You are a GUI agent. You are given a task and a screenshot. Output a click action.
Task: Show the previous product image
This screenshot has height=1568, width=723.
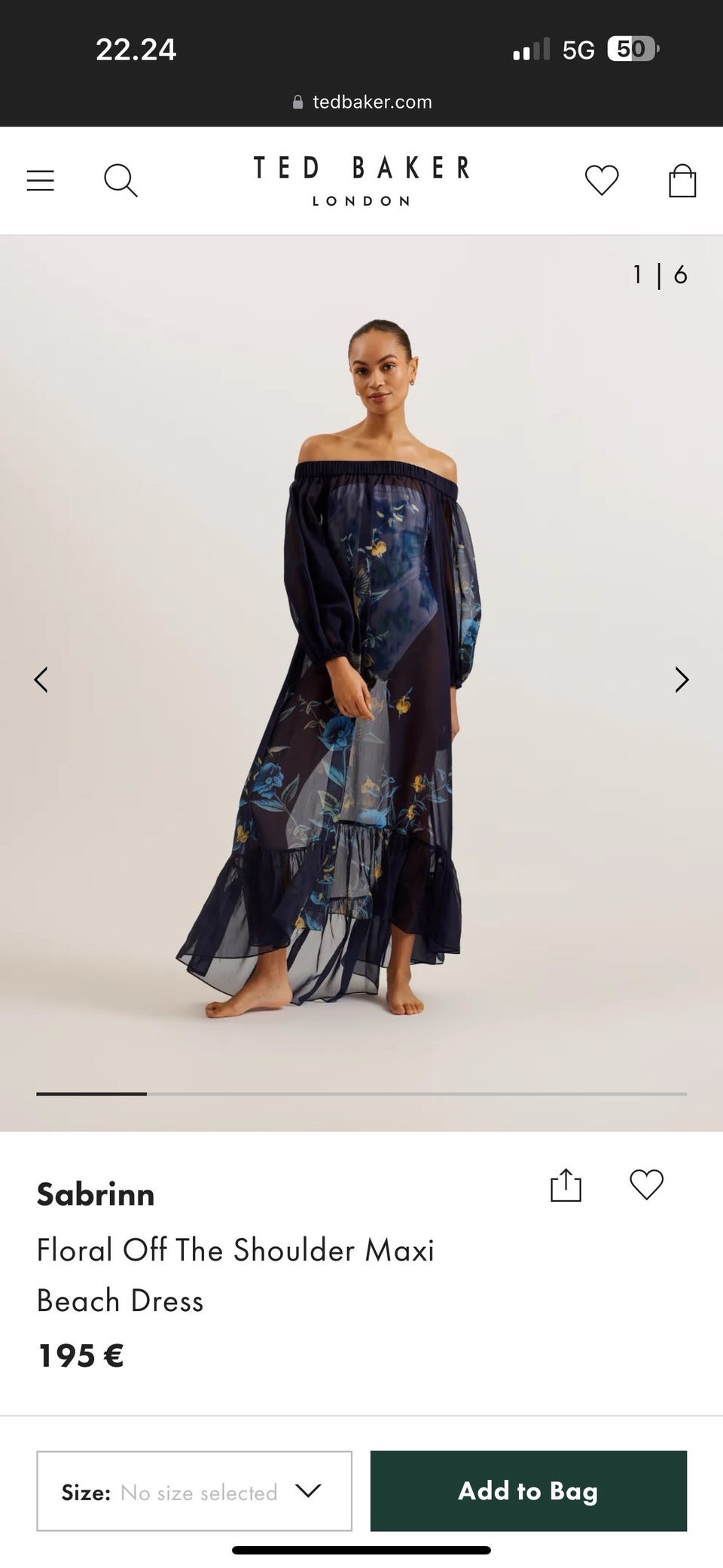[41, 680]
